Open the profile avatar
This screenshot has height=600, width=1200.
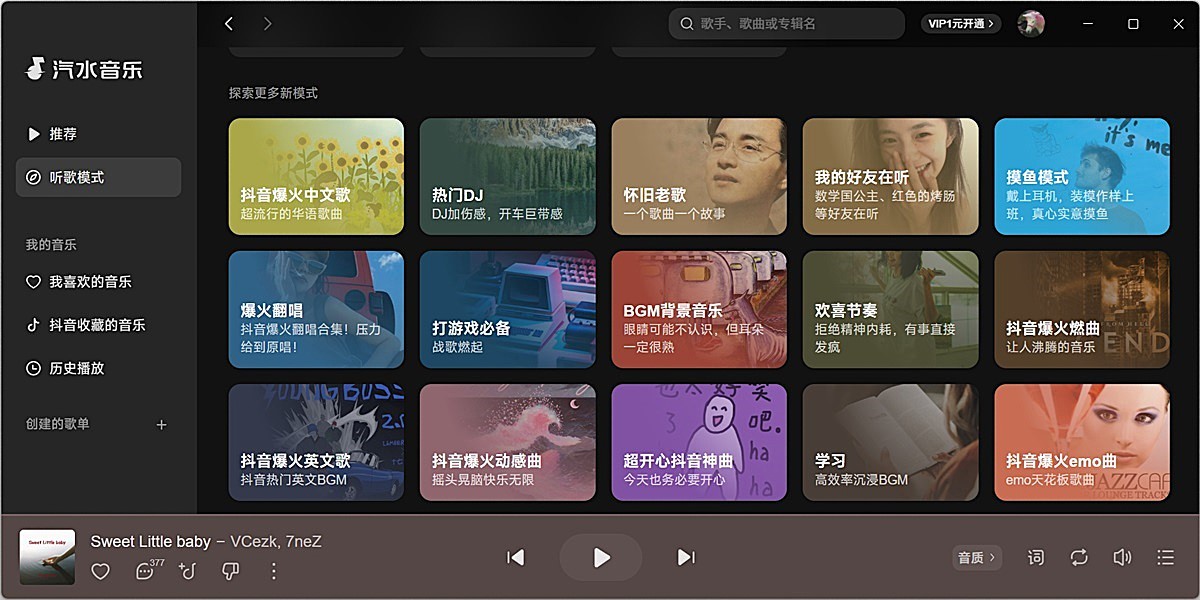tap(1031, 24)
